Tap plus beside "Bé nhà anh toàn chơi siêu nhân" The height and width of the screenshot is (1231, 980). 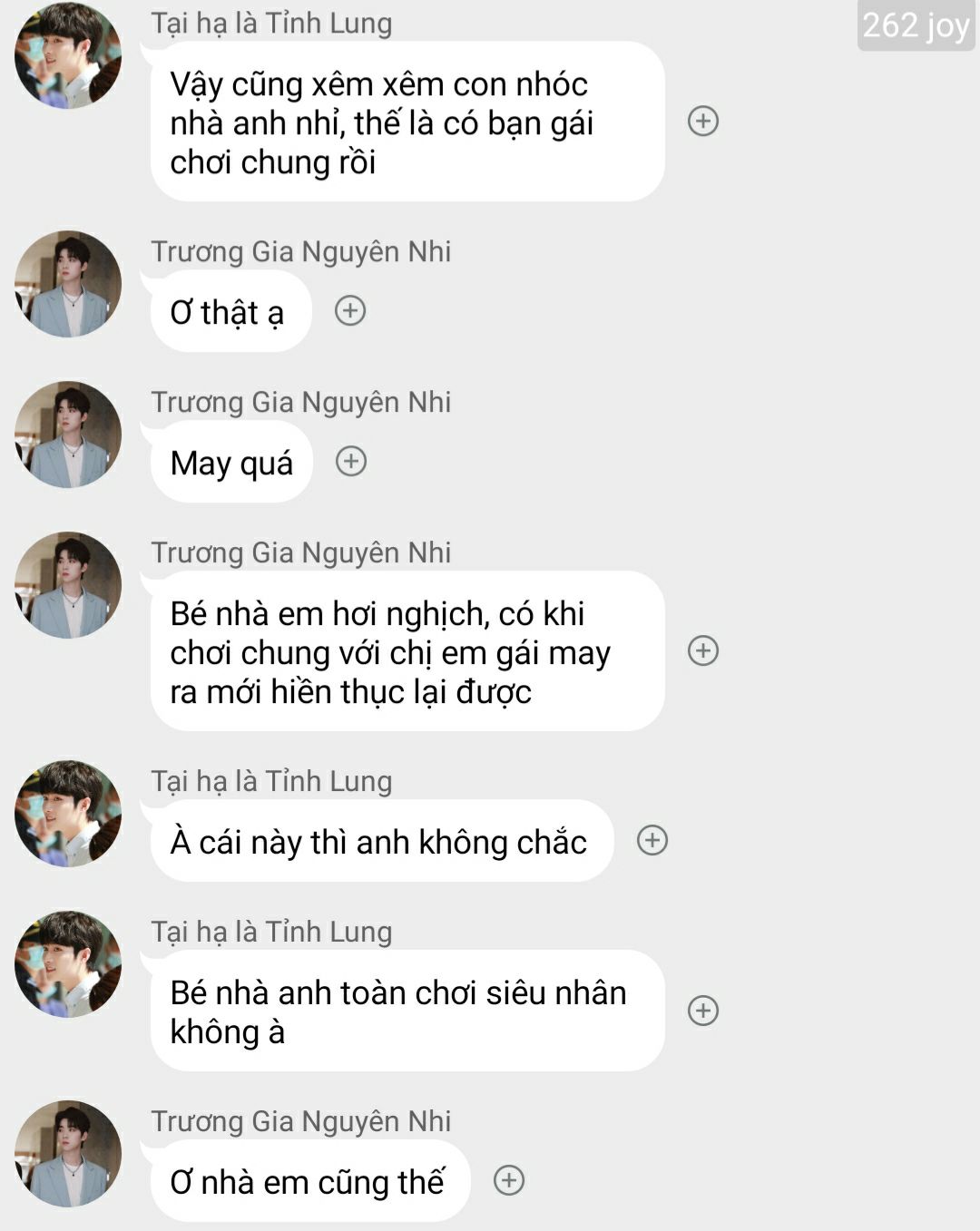[703, 1011]
